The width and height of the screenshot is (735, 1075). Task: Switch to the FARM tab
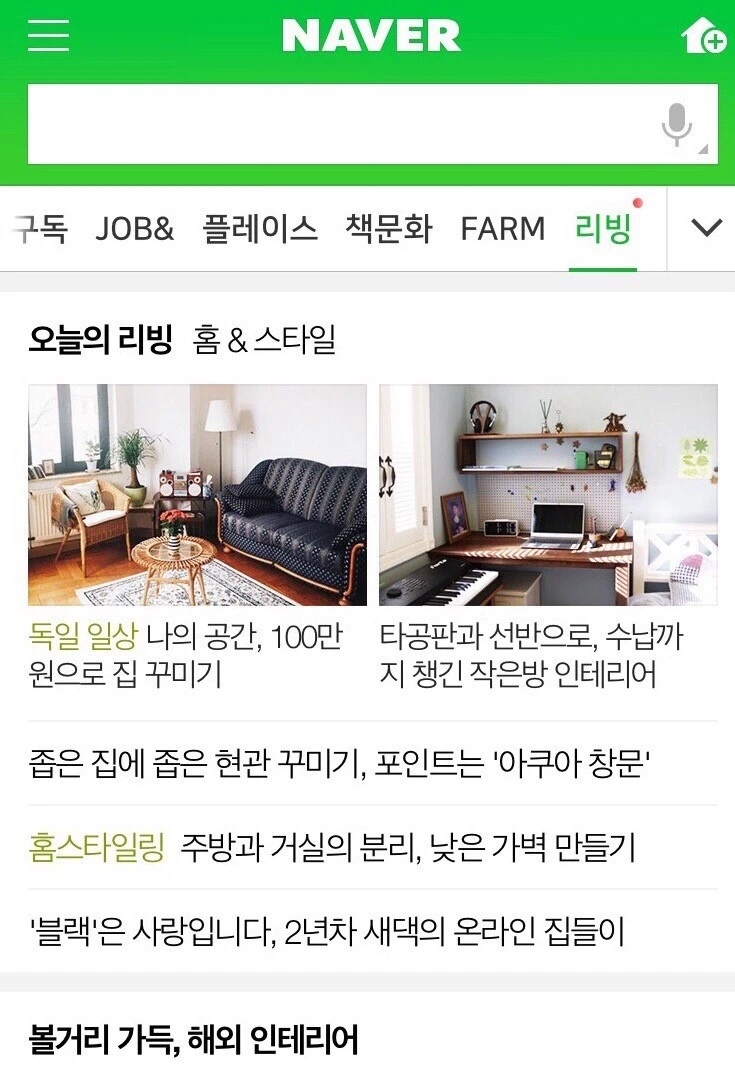[x=503, y=228]
